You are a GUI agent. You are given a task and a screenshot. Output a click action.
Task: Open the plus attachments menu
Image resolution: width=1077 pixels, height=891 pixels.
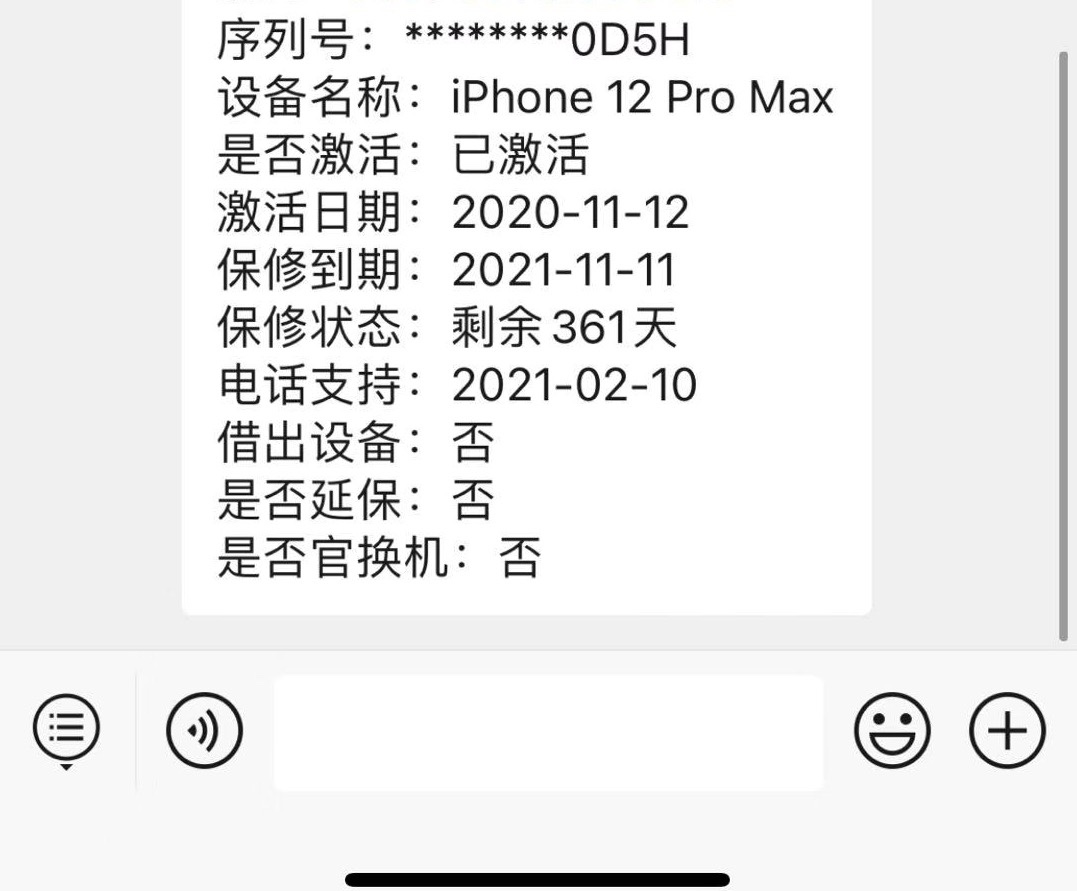point(1007,731)
